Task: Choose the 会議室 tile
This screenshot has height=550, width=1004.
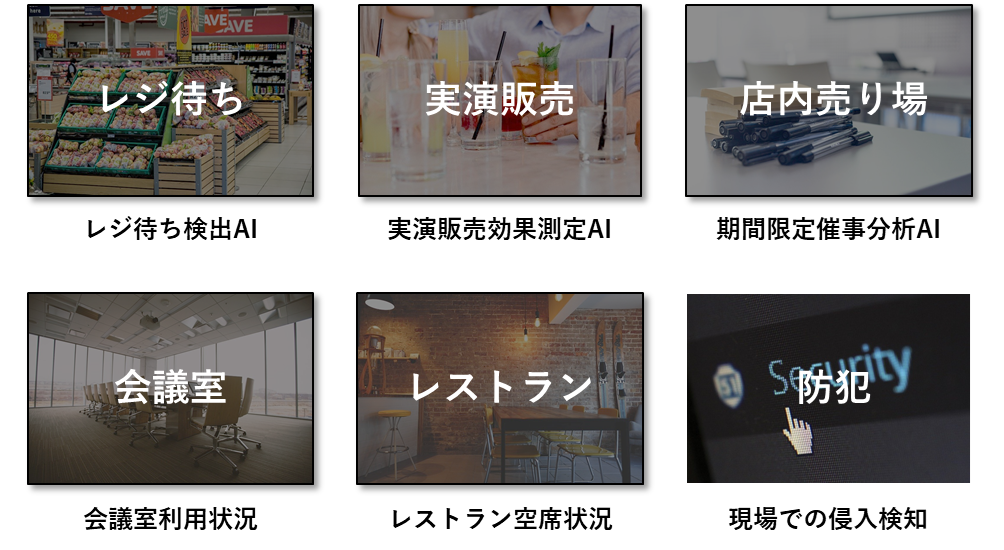Action: click(170, 388)
